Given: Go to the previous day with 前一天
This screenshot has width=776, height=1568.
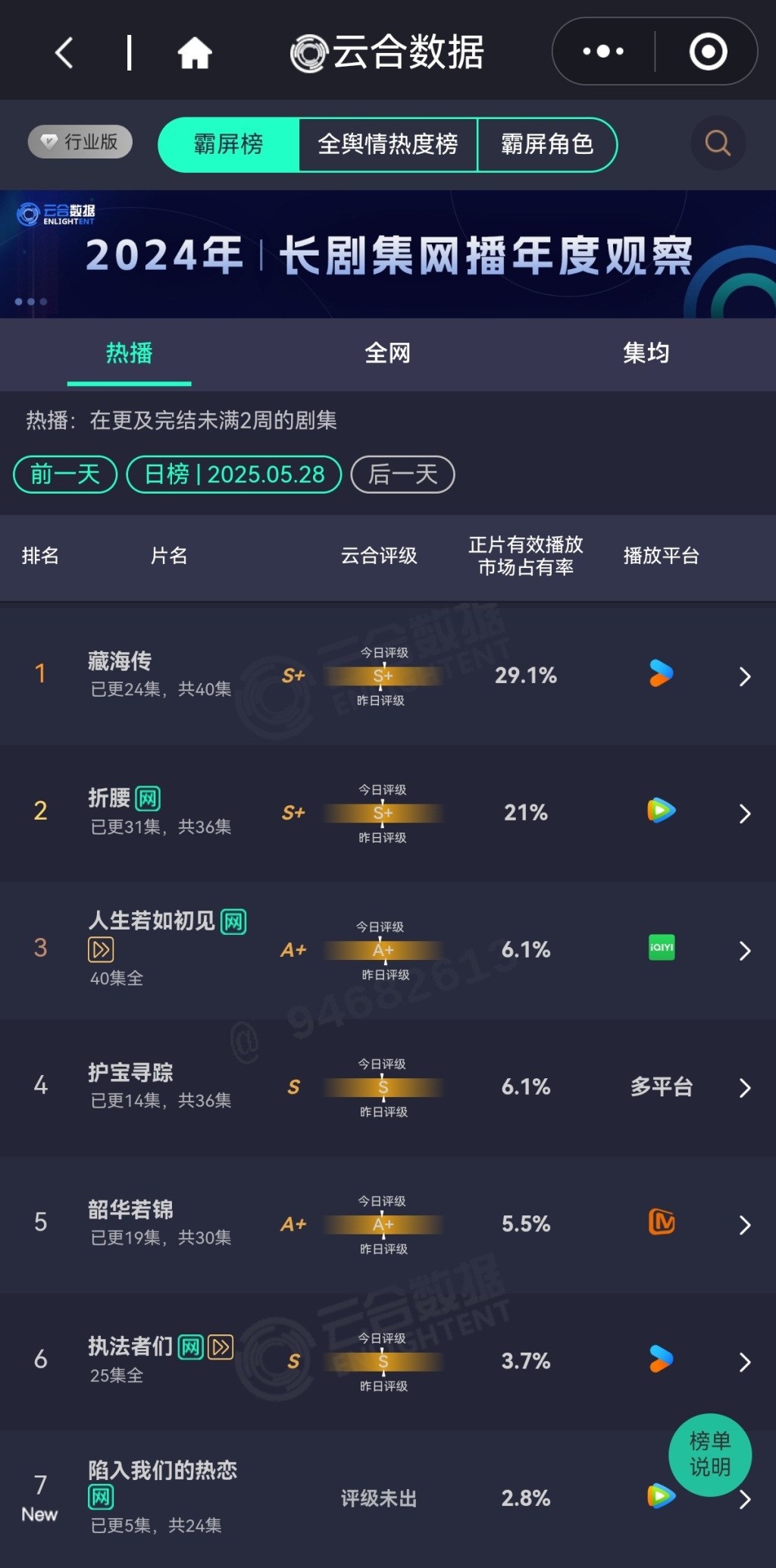Looking at the screenshot, I should (65, 475).
